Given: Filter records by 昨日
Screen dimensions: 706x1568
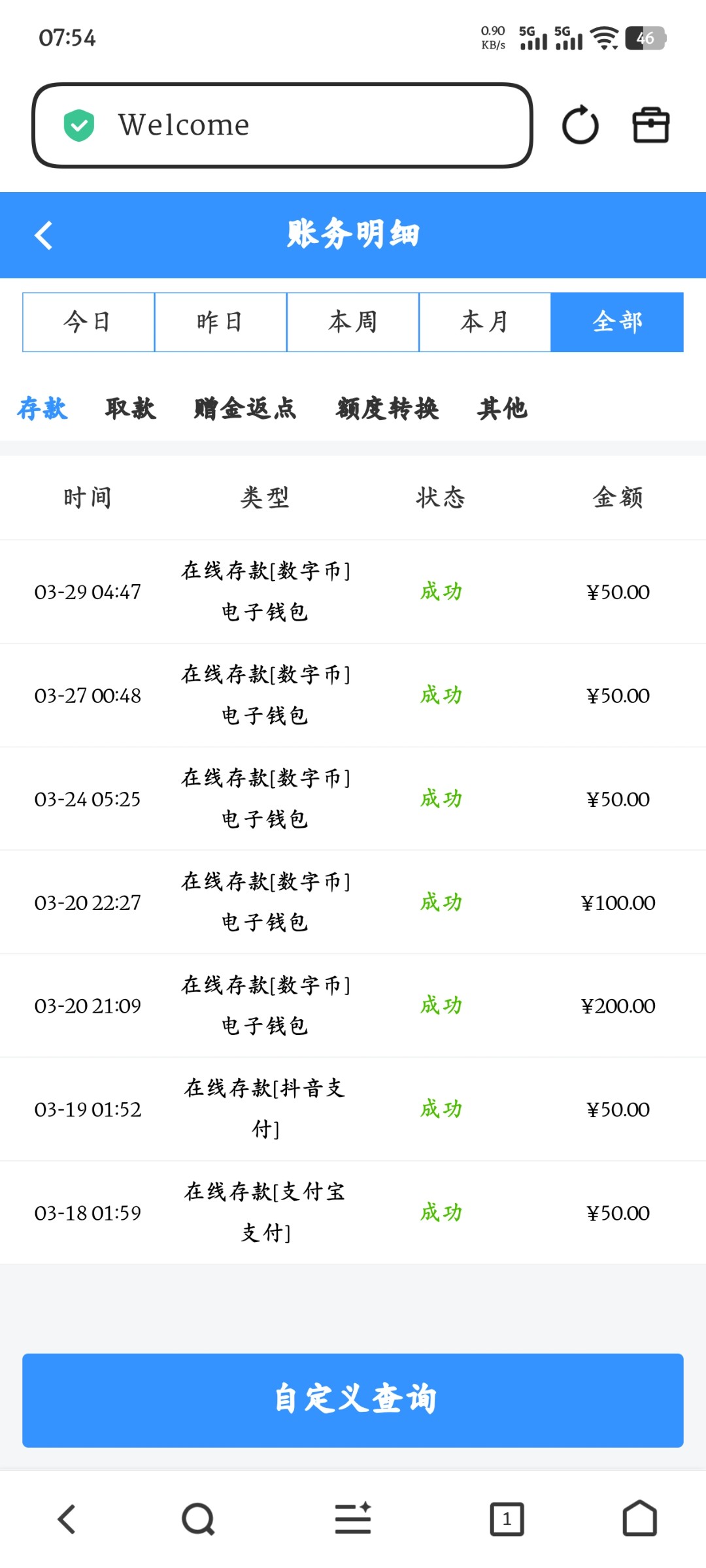Looking at the screenshot, I should point(220,322).
